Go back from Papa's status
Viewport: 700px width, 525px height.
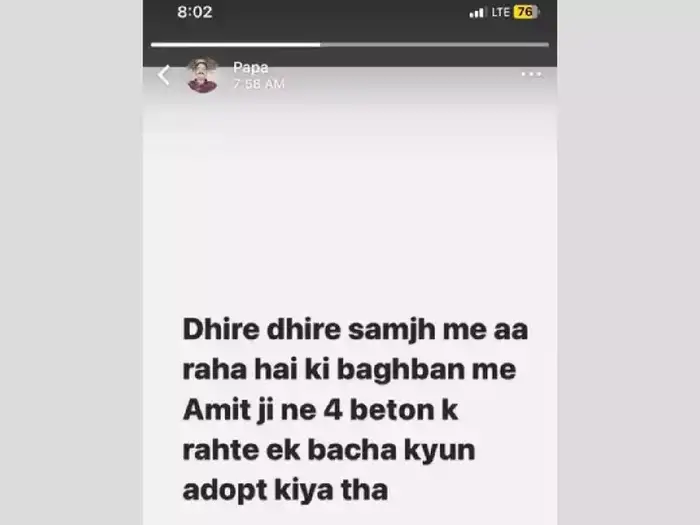point(164,76)
